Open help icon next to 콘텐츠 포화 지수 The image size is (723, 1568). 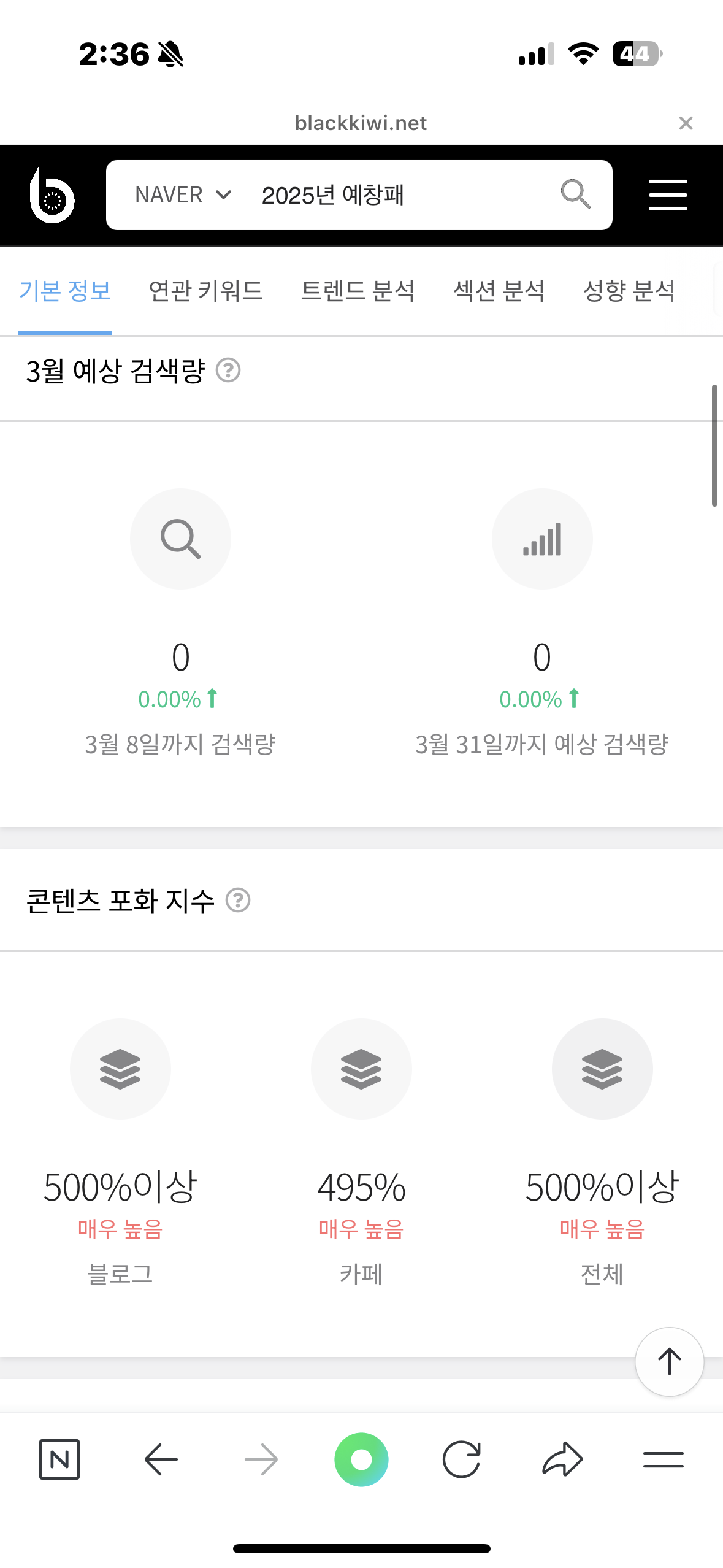[238, 901]
